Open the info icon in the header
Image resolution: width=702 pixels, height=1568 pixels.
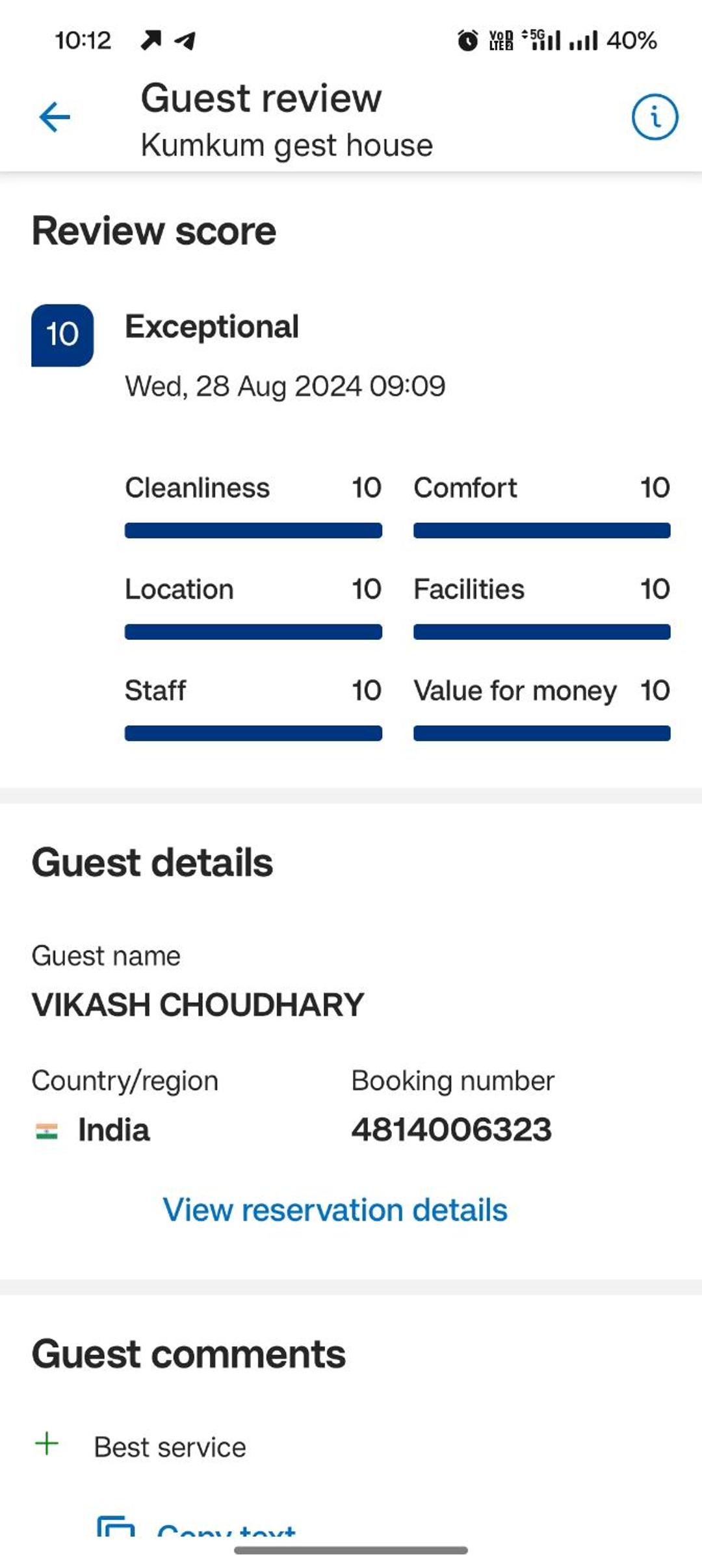point(655,118)
